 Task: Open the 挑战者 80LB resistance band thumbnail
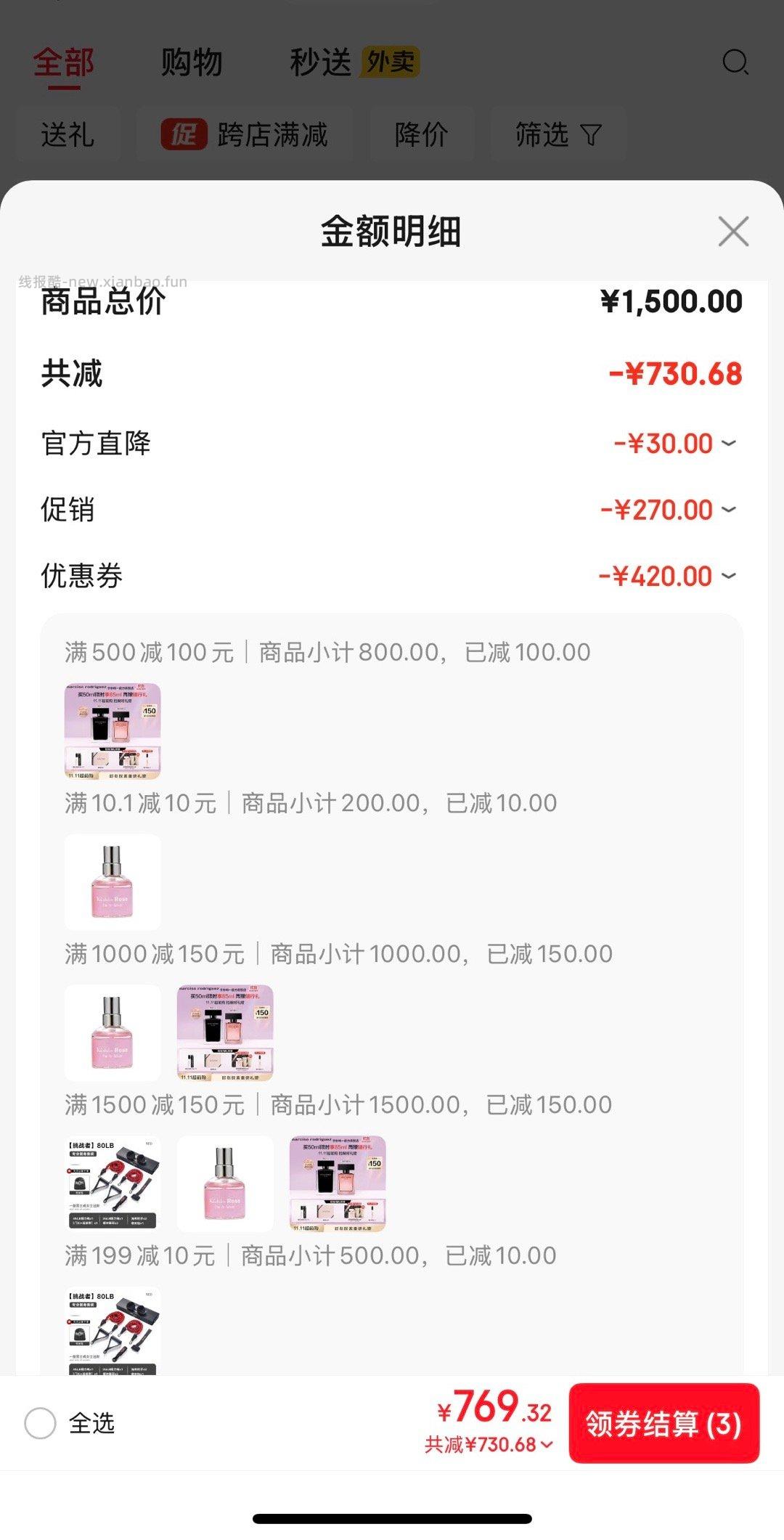pyautogui.click(x=113, y=1183)
